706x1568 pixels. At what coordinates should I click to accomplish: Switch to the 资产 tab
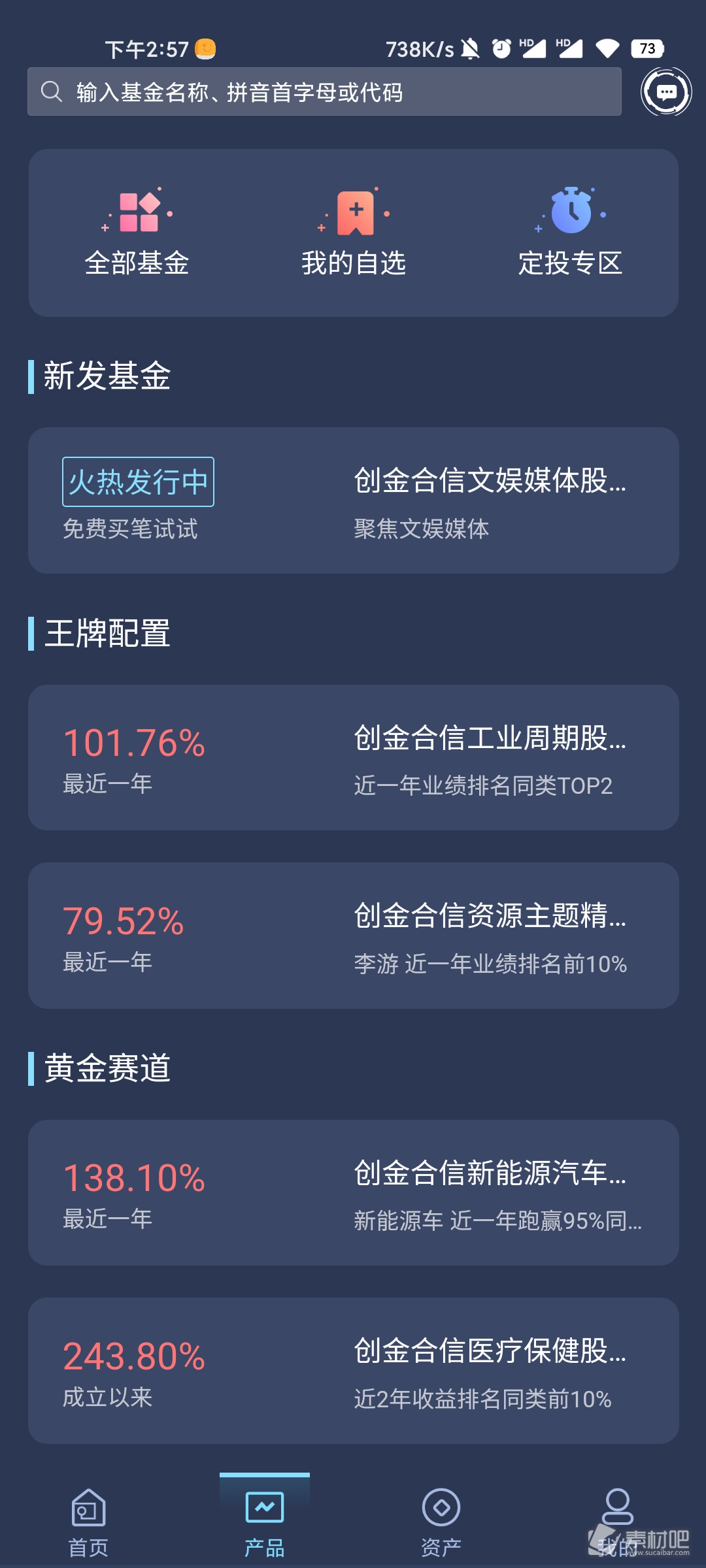tap(441, 1522)
